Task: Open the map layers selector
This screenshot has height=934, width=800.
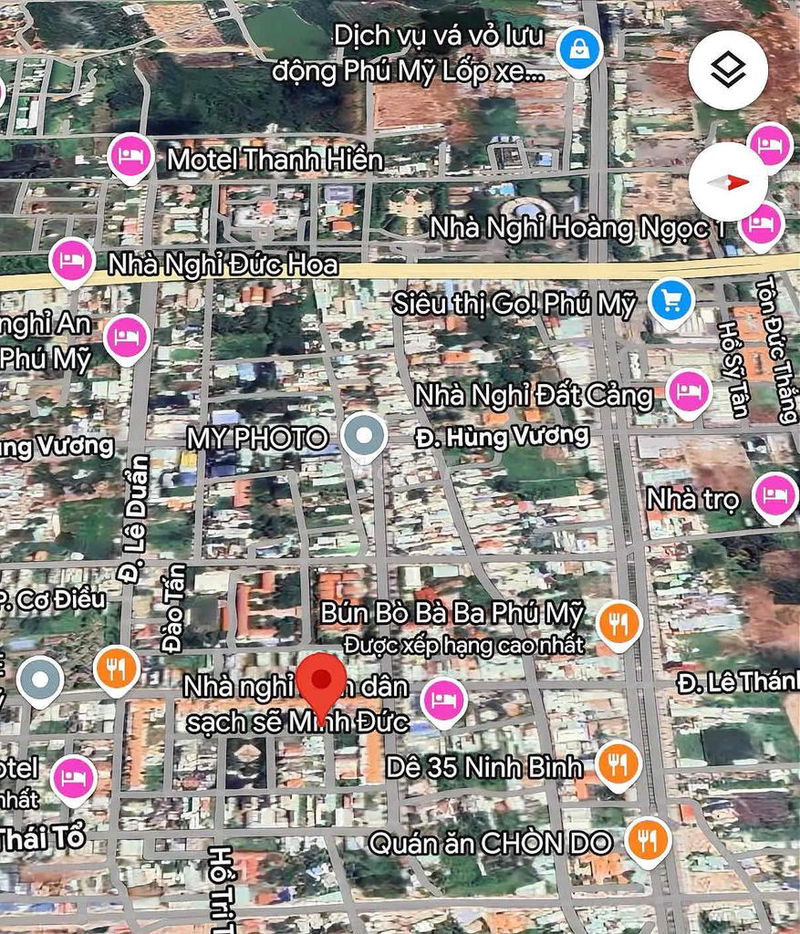Action: coord(729,70)
